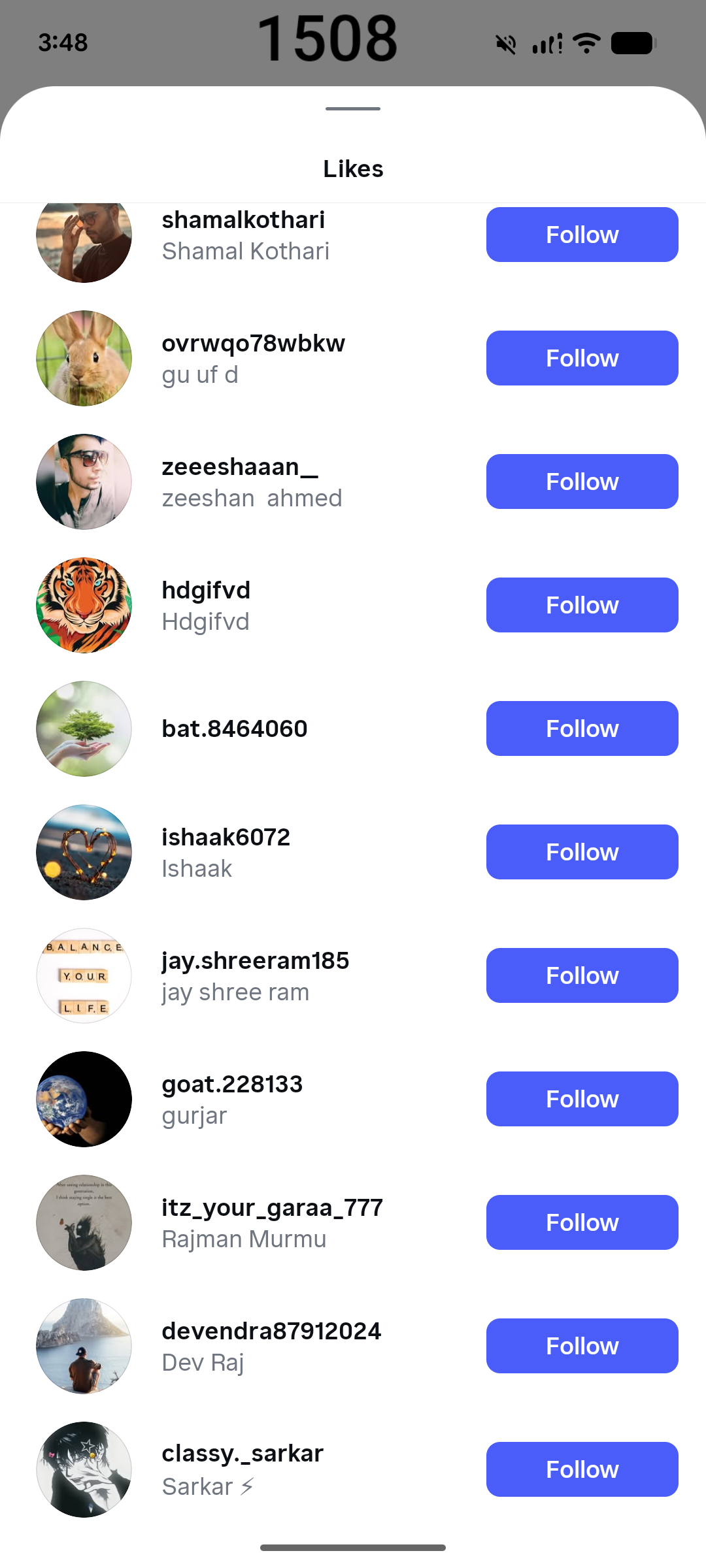Image resolution: width=706 pixels, height=1568 pixels.
Task: View gurjar's profile goat.228133
Action: click(231, 1100)
